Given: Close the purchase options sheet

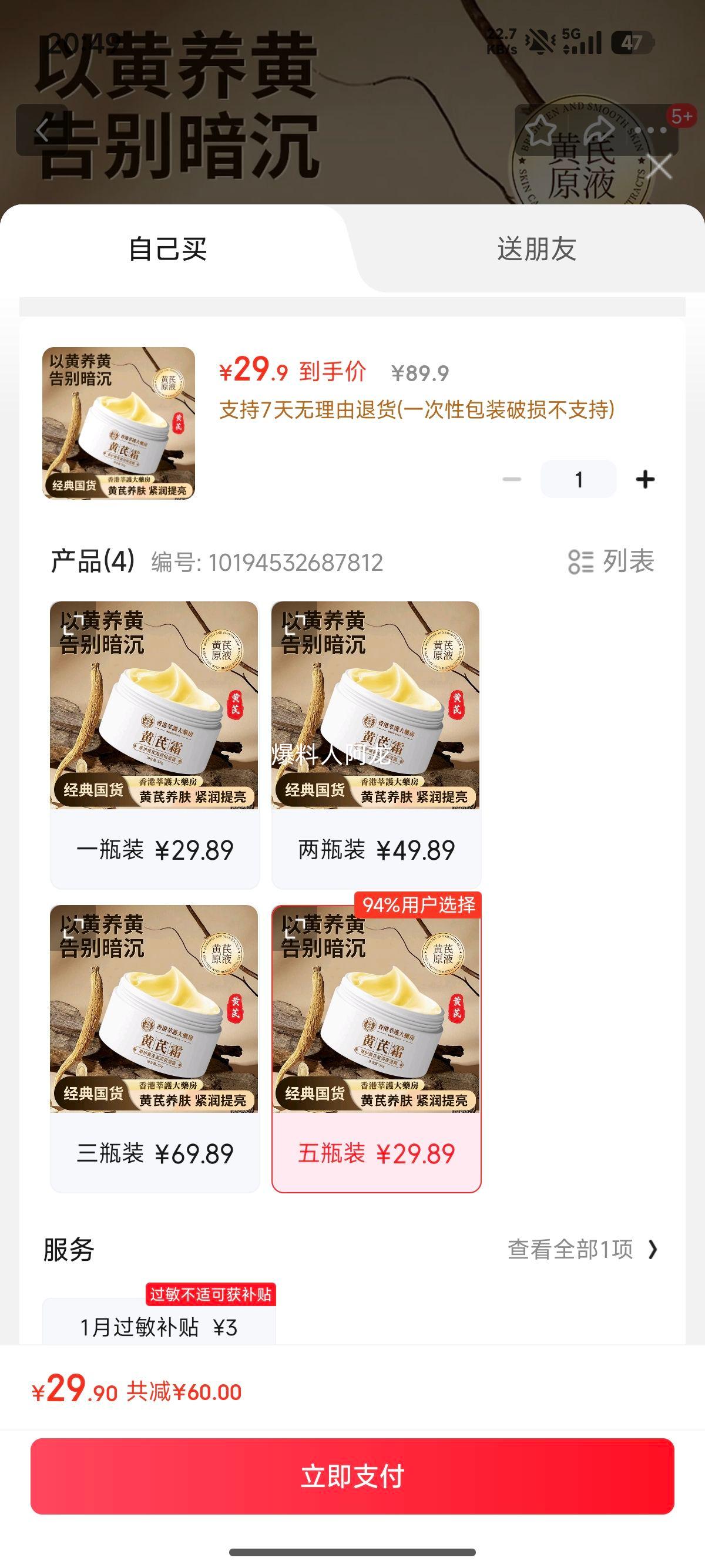Looking at the screenshot, I should (659, 167).
